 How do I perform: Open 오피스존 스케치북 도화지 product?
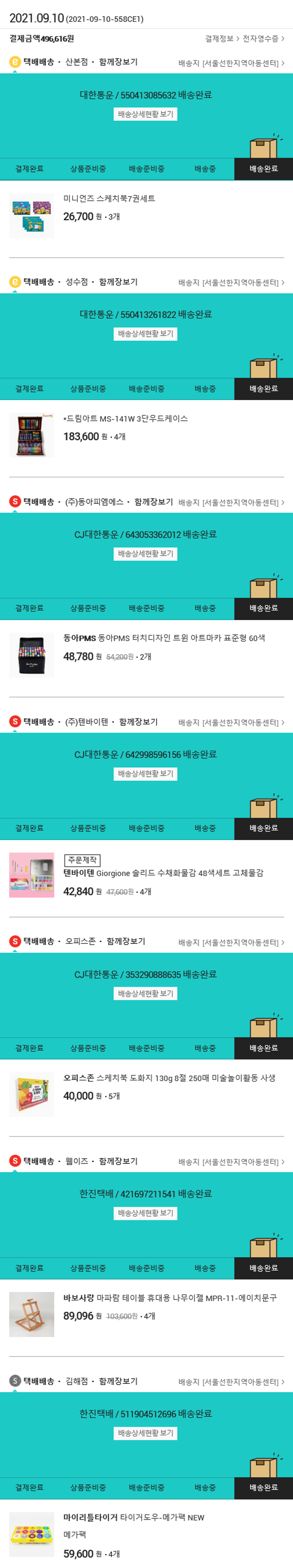169,1078
